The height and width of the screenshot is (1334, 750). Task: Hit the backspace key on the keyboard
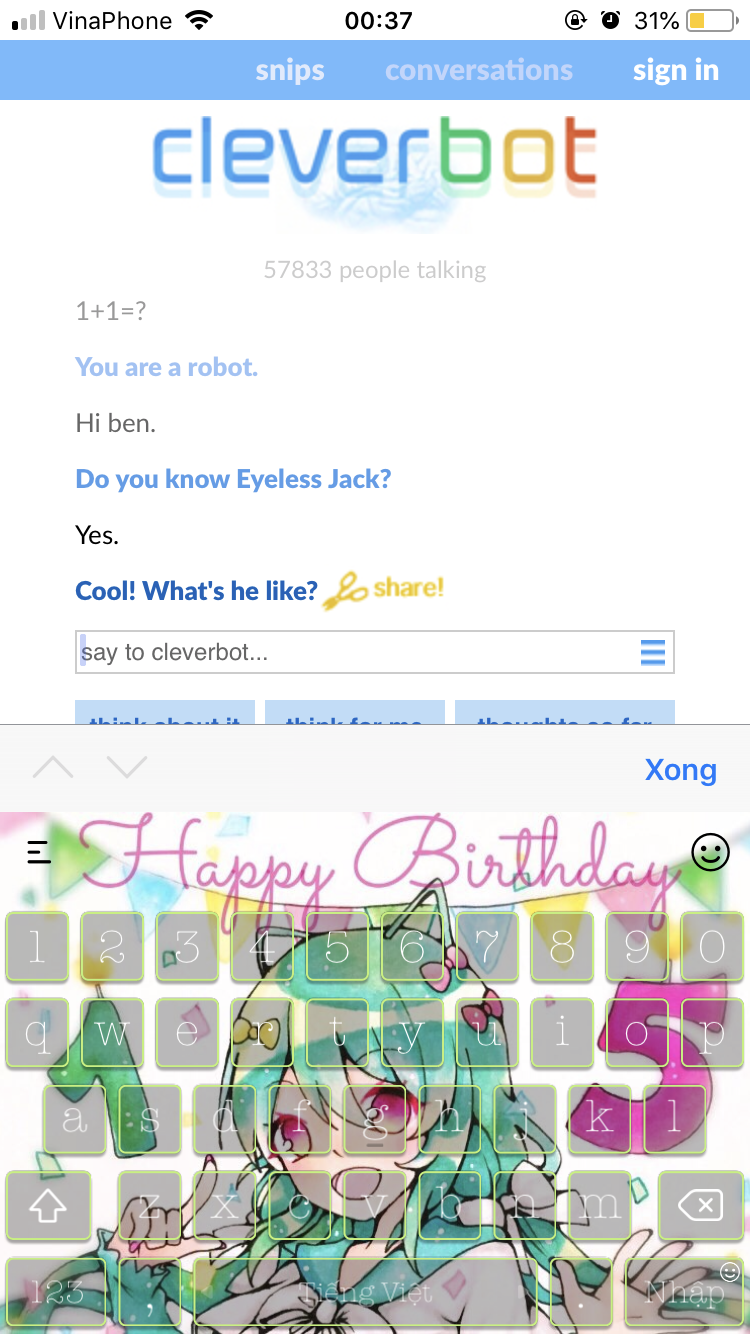point(701,1207)
